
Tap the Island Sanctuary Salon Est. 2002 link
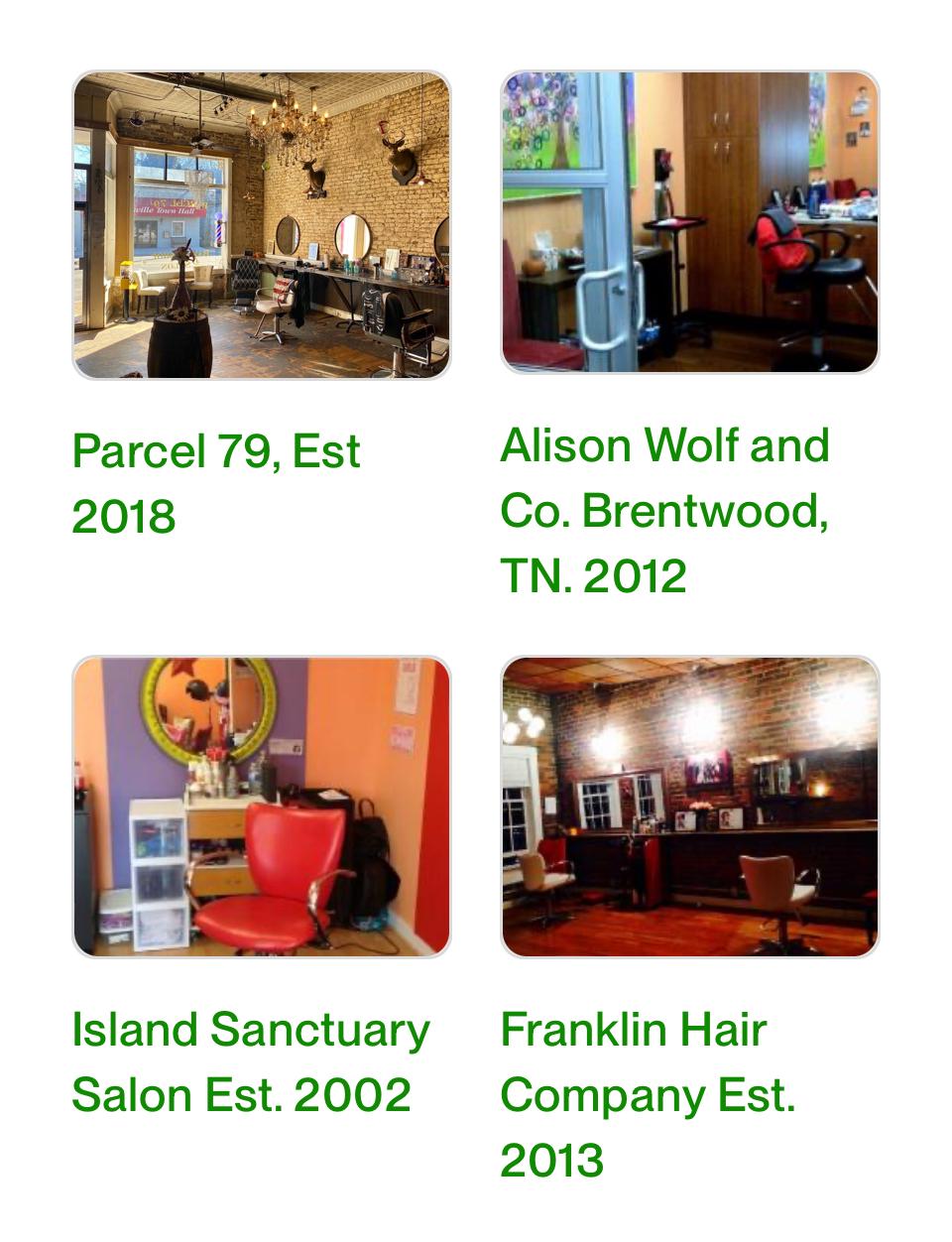point(250,1061)
